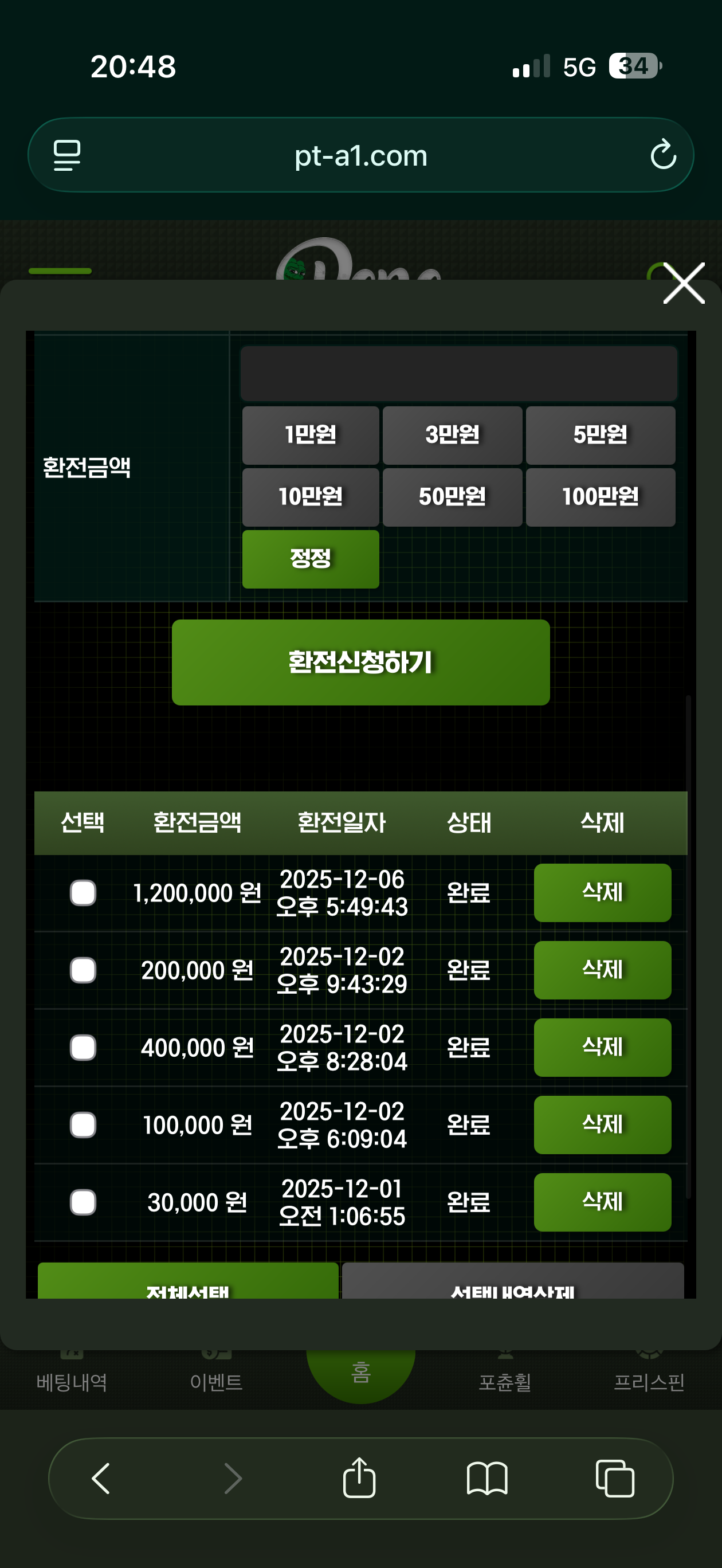Tap the green 정정 reset button
Image resolution: width=722 pixels, height=1568 pixels.
[311, 559]
